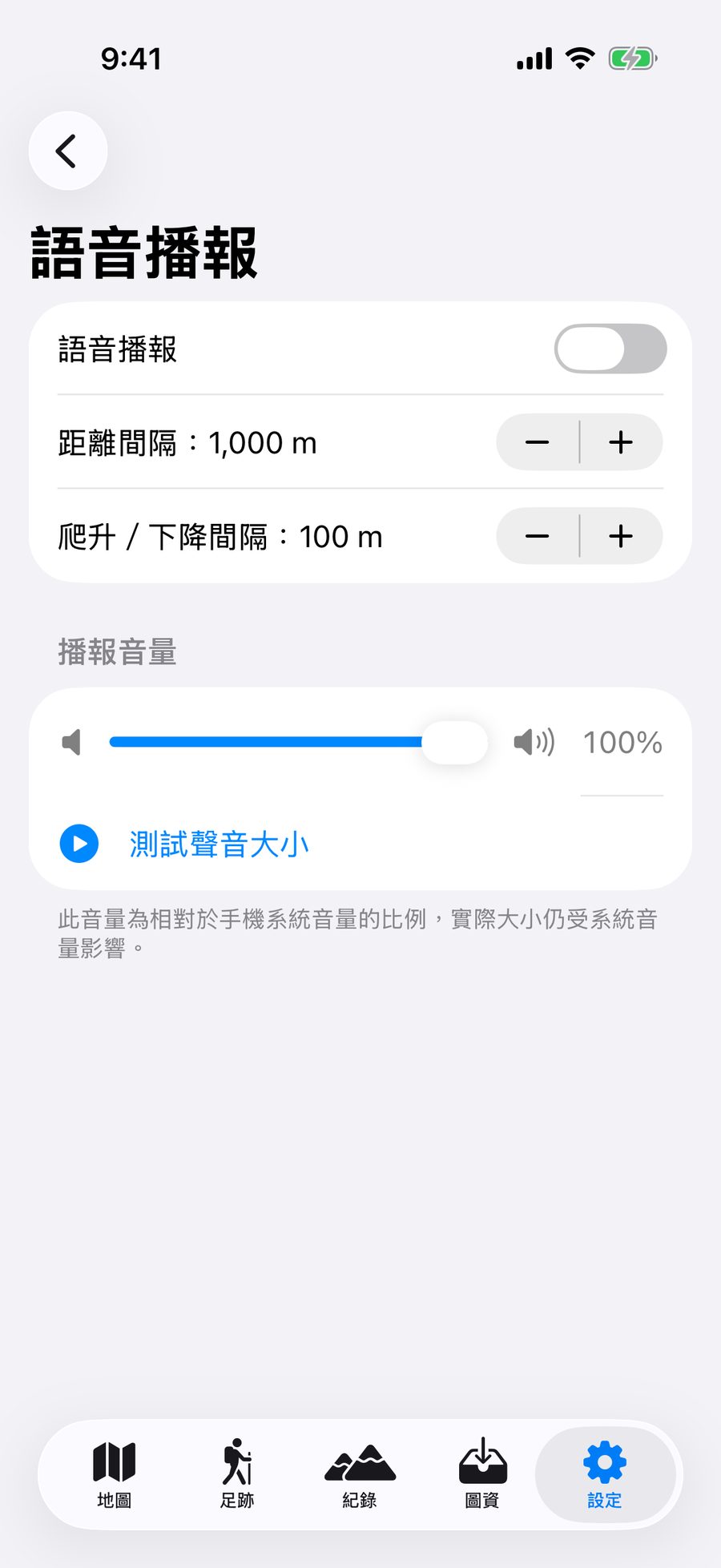Screen dimensions: 721x1568
Task: Increase 距離間隔 with the plus button
Action: pyautogui.click(x=621, y=442)
